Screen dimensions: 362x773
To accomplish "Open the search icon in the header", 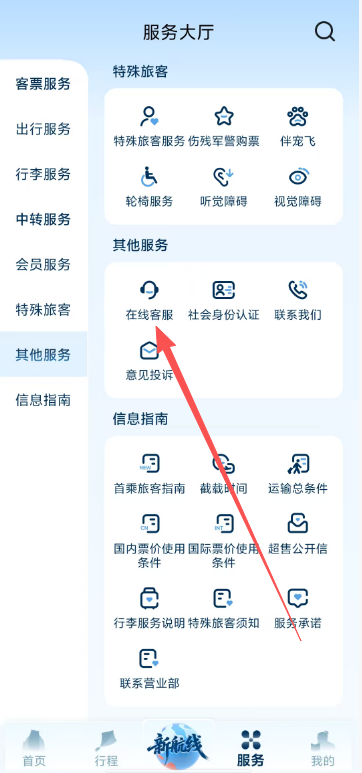I will pos(325,33).
